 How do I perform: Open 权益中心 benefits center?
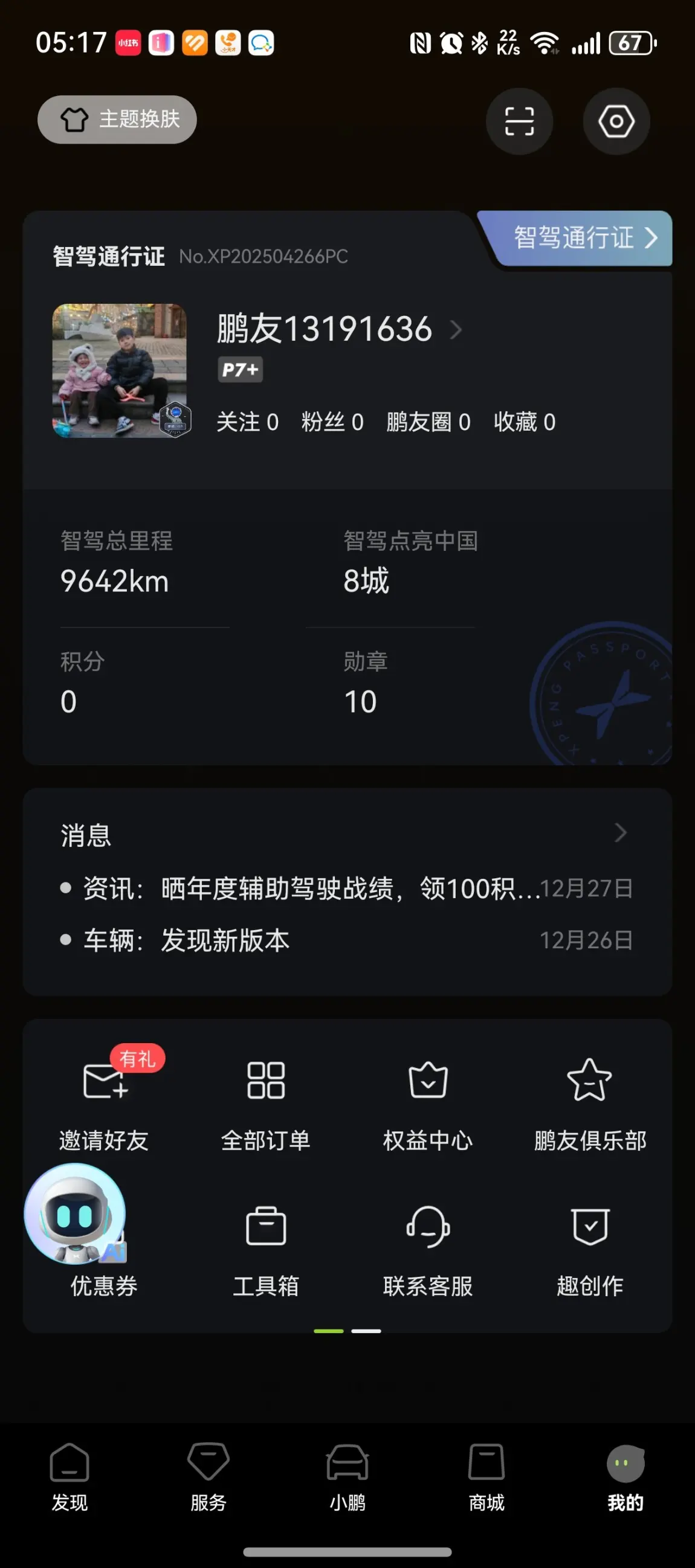428,1103
